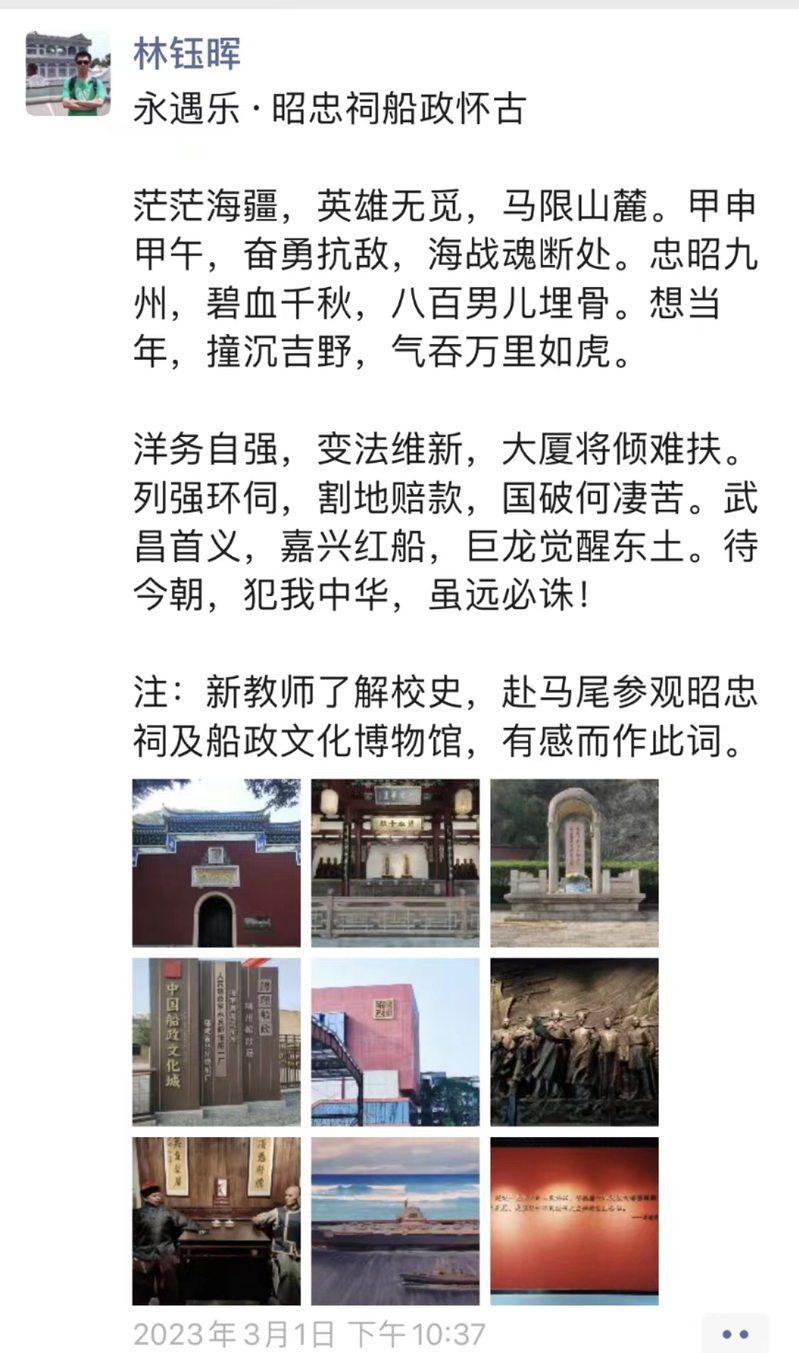Open the wax figures scene photo
The width and height of the screenshot is (799, 1353).
(x=216, y=1221)
